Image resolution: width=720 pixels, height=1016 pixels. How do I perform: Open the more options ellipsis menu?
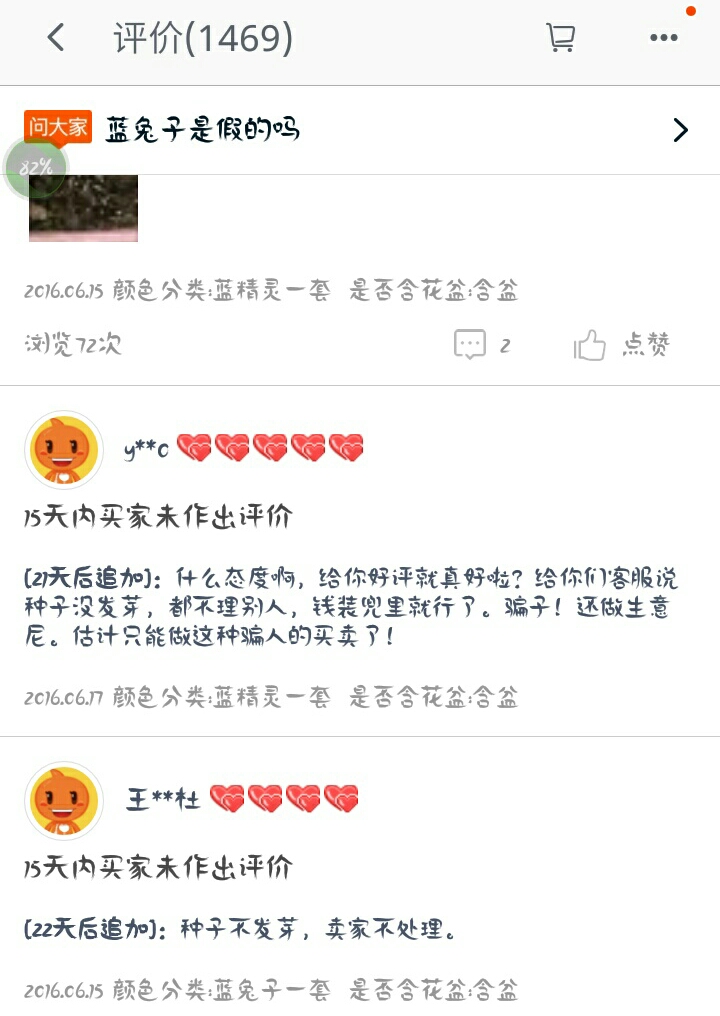[x=663, y=37]
